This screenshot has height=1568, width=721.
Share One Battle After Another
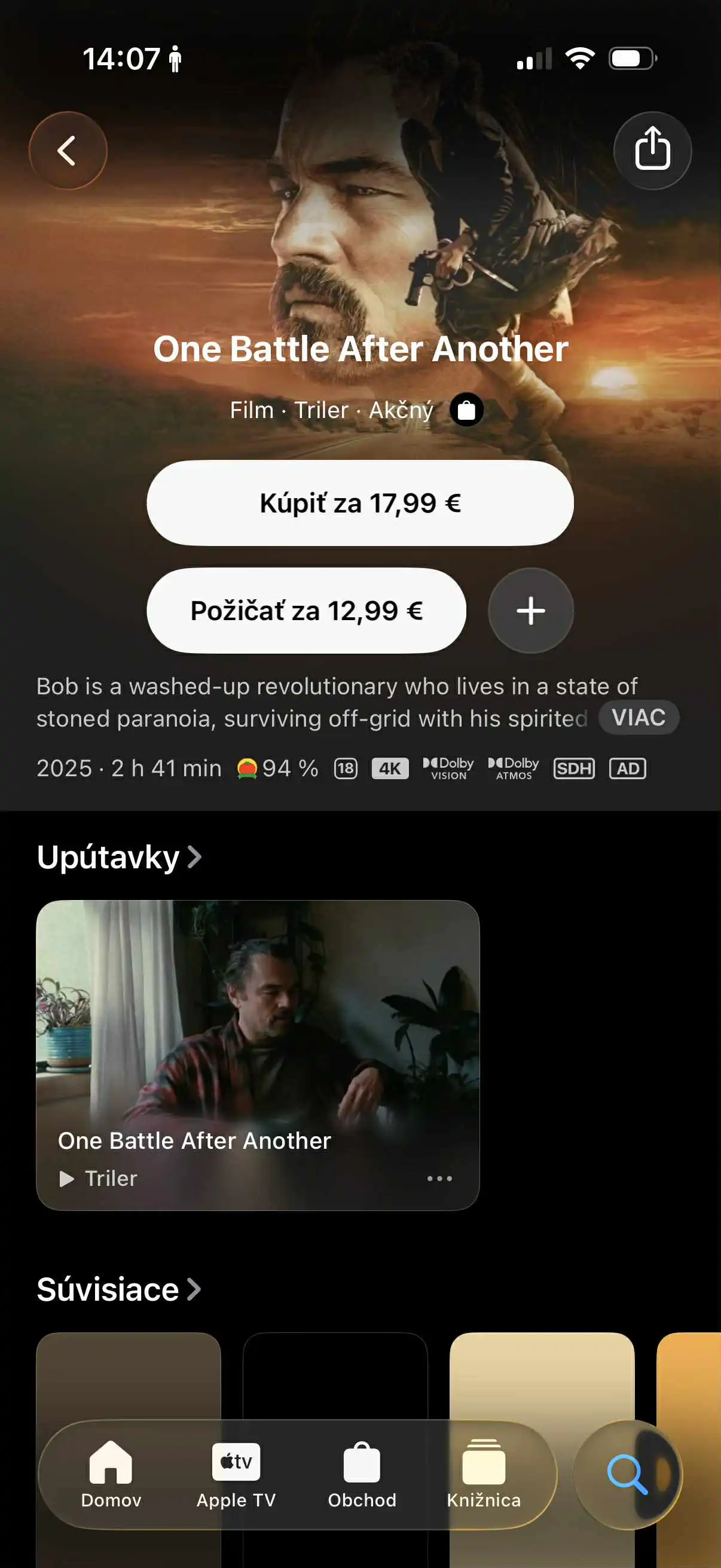(x=652, y=150)
